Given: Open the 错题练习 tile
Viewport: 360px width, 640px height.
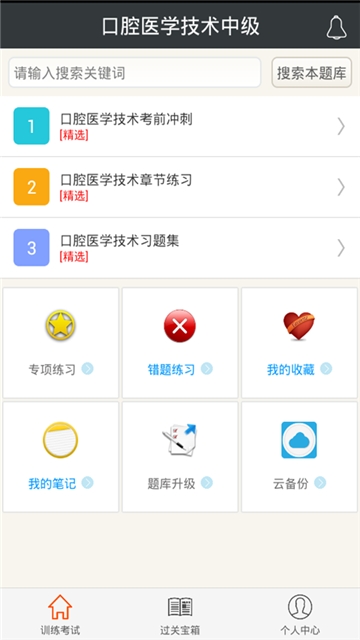Looking at the screenshot, I should [x=180, y=343].
